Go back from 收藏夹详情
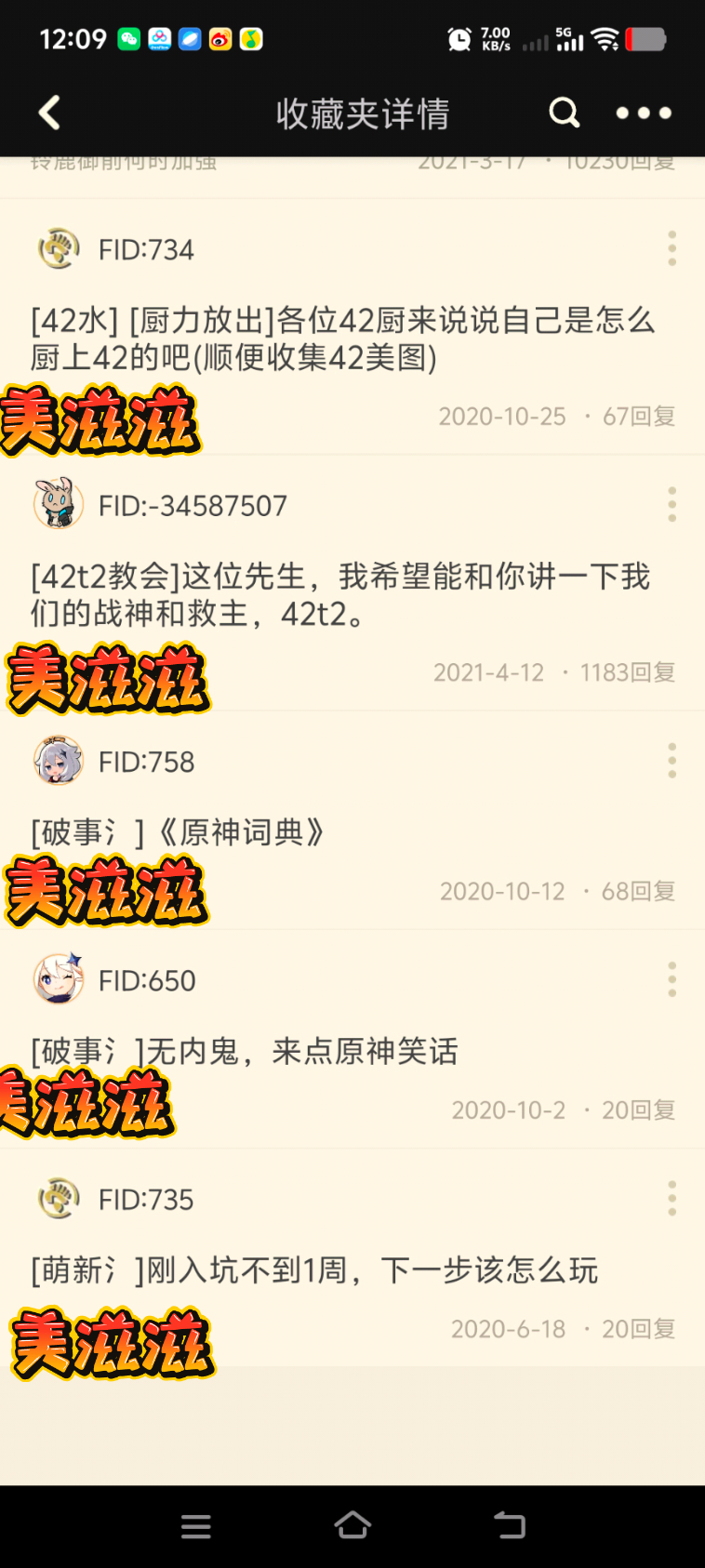 (49, 113)
